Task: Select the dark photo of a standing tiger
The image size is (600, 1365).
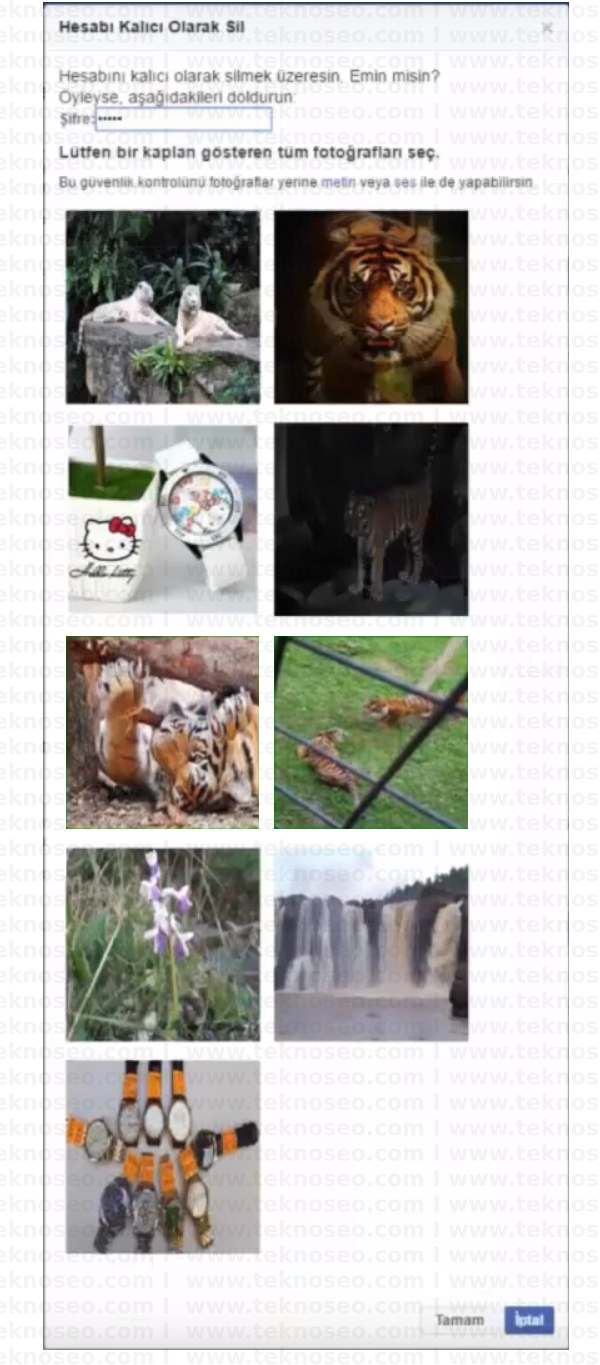Action: (x=371, y=519)
